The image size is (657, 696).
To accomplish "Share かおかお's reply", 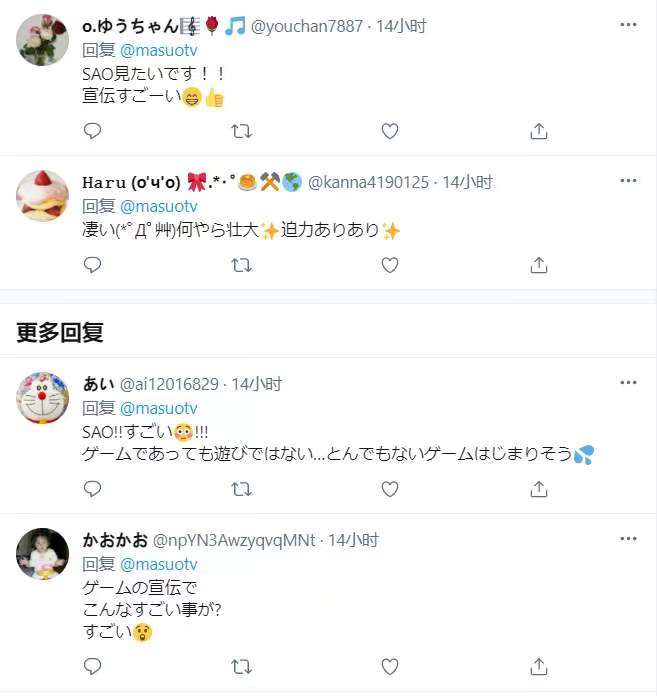I will click(x=539, y=666).
